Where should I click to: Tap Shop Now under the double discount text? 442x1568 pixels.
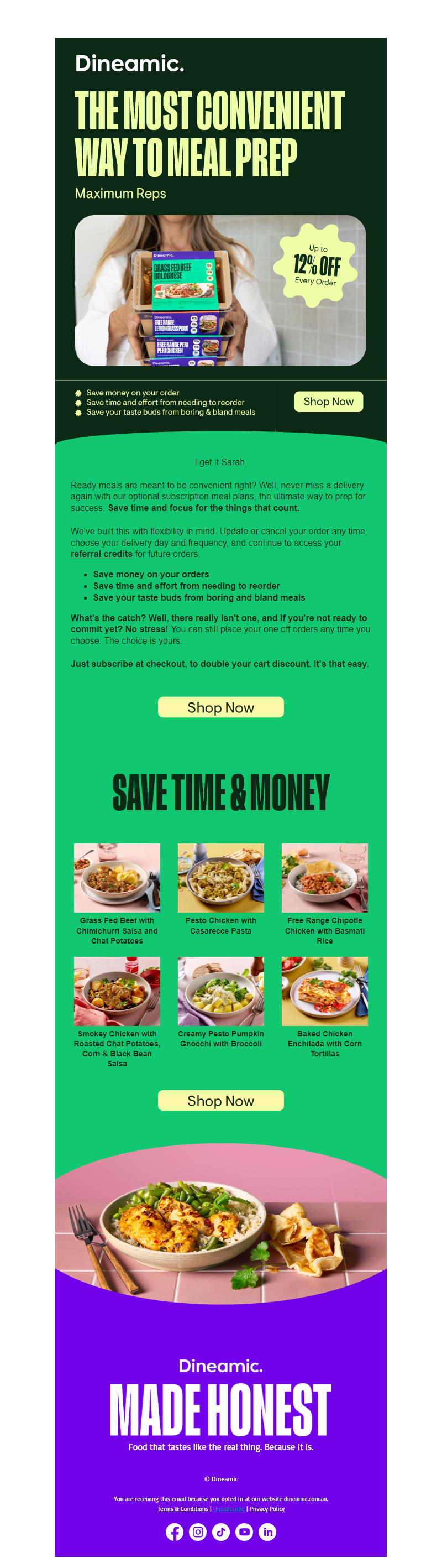point(220,707)
